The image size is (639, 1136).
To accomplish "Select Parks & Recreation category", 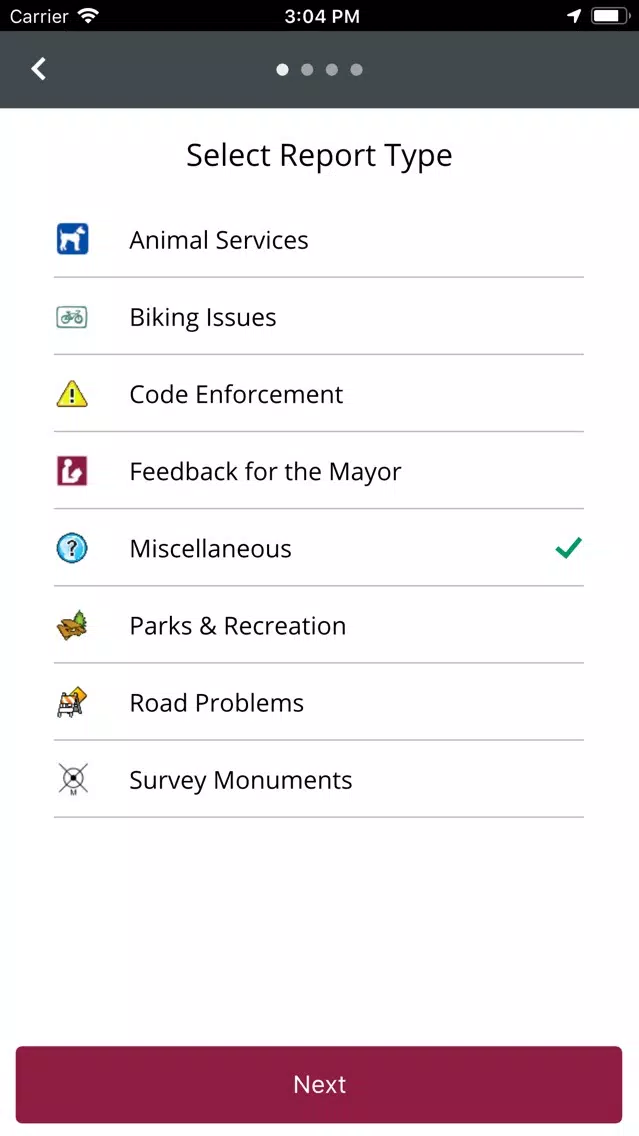I will point(319,625).
